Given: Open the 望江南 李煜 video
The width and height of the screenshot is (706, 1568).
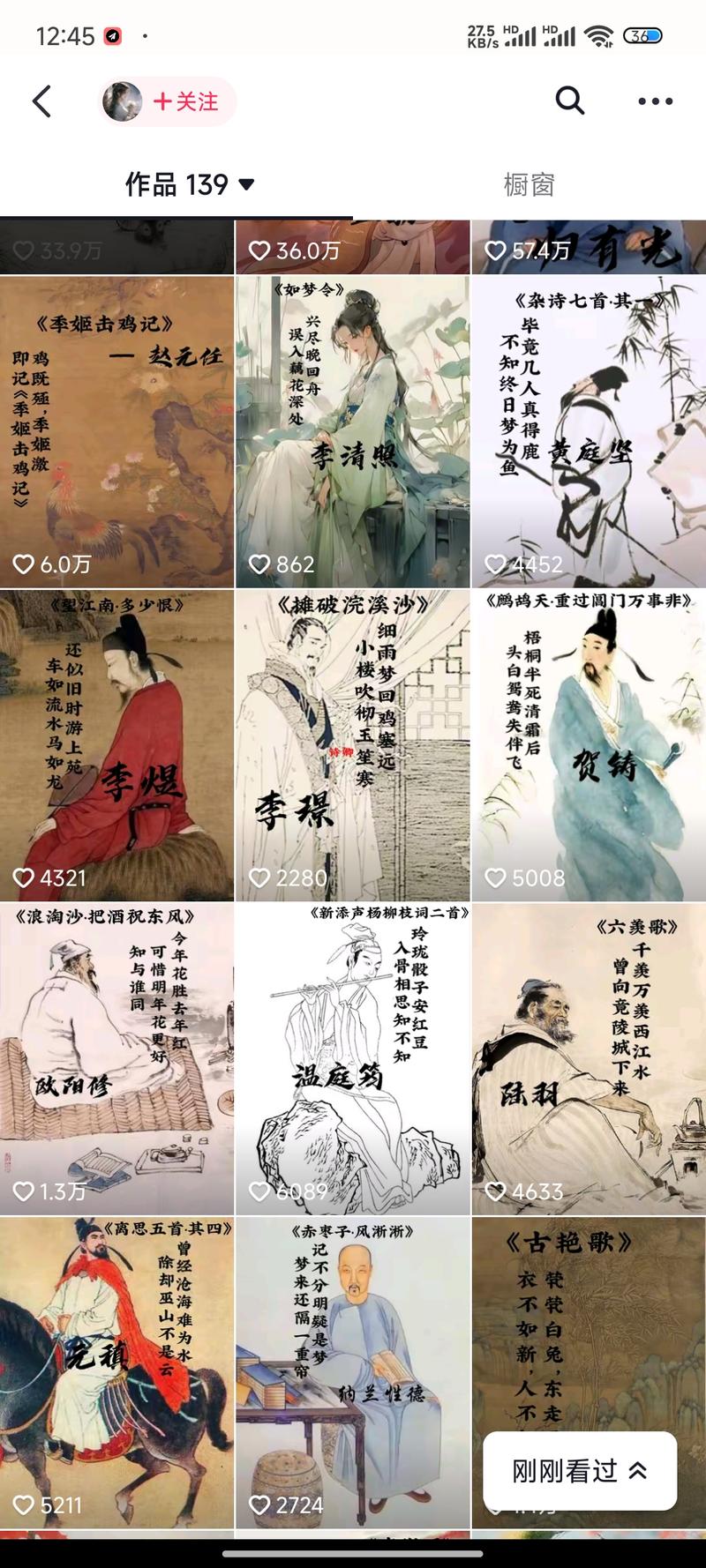Looking at the screenshot, I should coord(116,745).
